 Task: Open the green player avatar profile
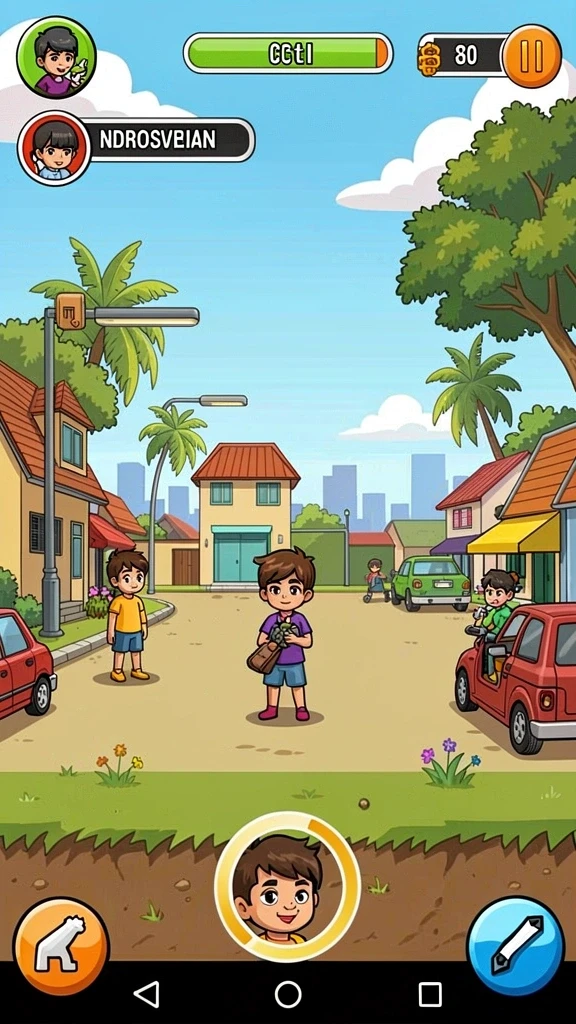tap(57, 57)
